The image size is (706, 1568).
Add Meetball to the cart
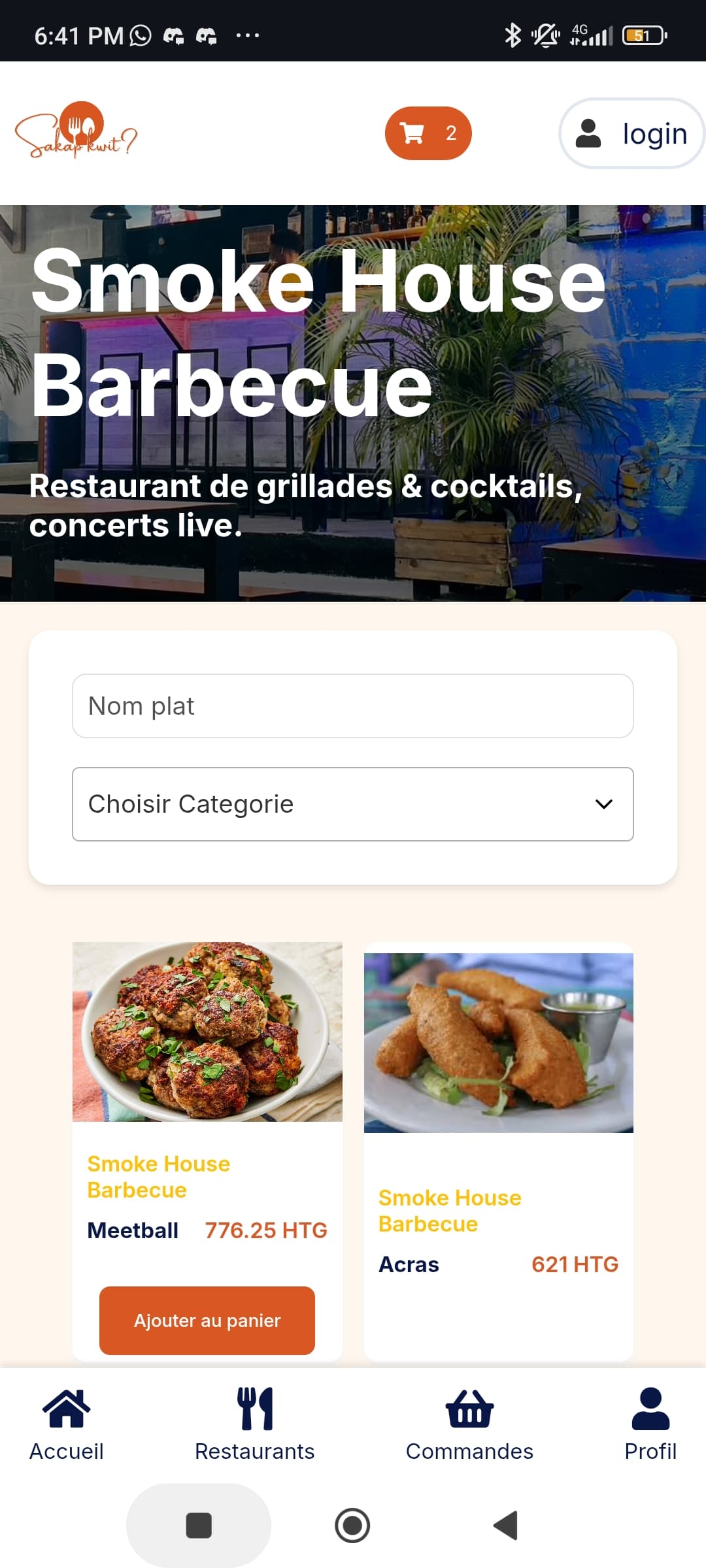pos(207,1320)
